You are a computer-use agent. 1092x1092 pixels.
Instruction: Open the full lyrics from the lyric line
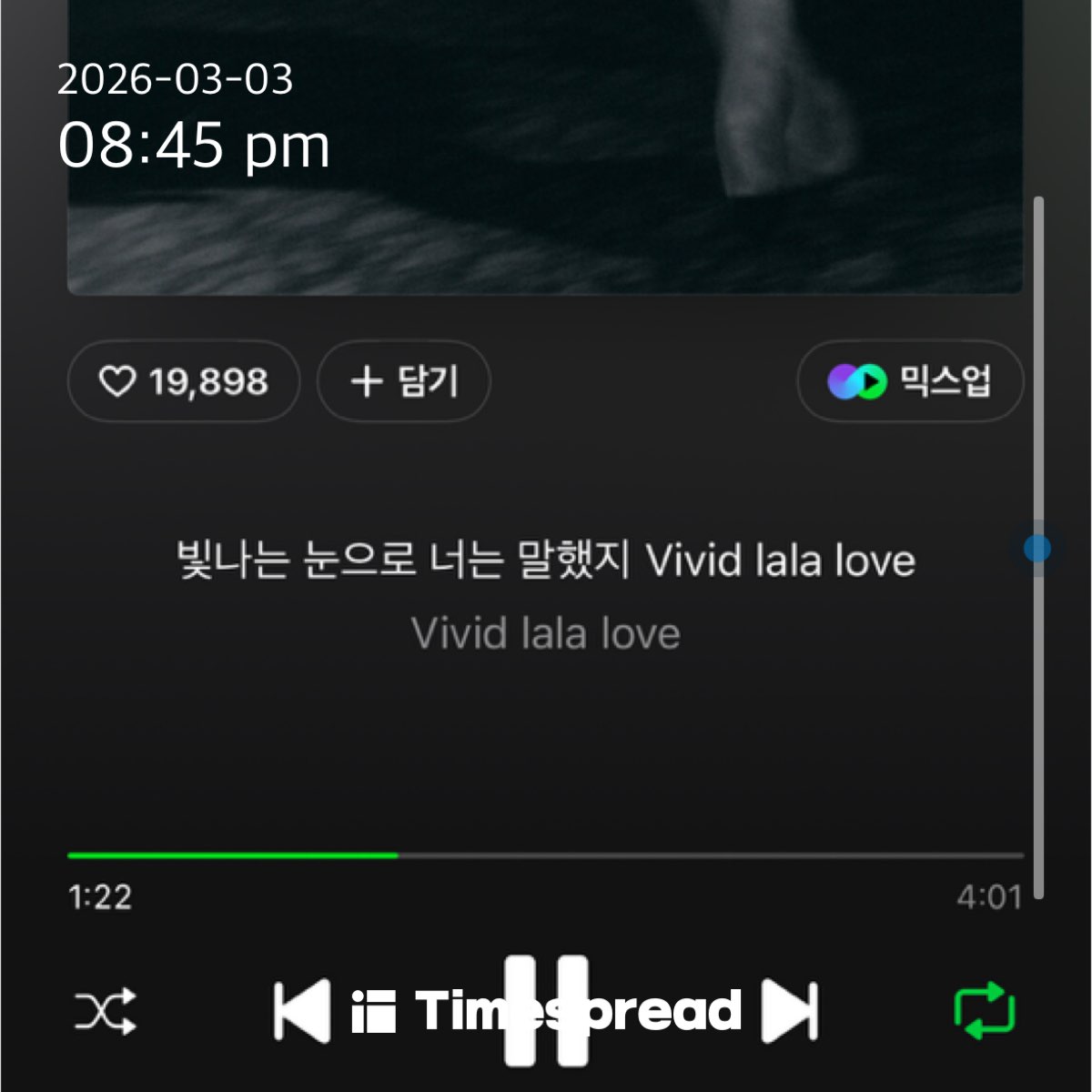(x=546, y=561)
